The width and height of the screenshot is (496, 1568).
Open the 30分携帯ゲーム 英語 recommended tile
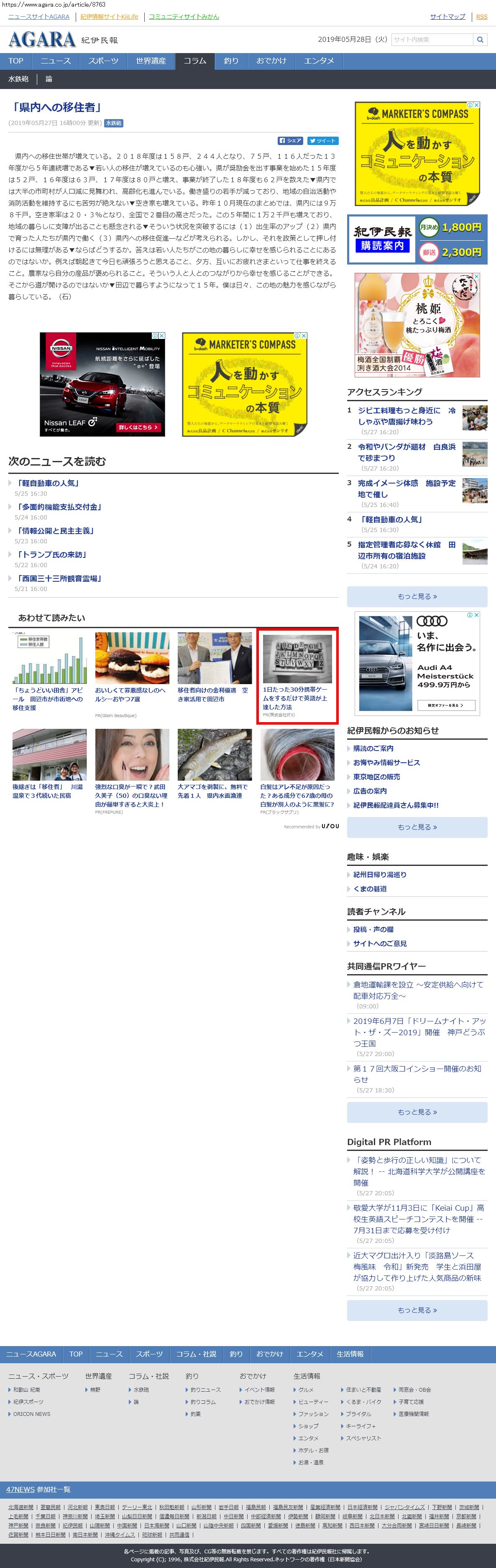297,676
